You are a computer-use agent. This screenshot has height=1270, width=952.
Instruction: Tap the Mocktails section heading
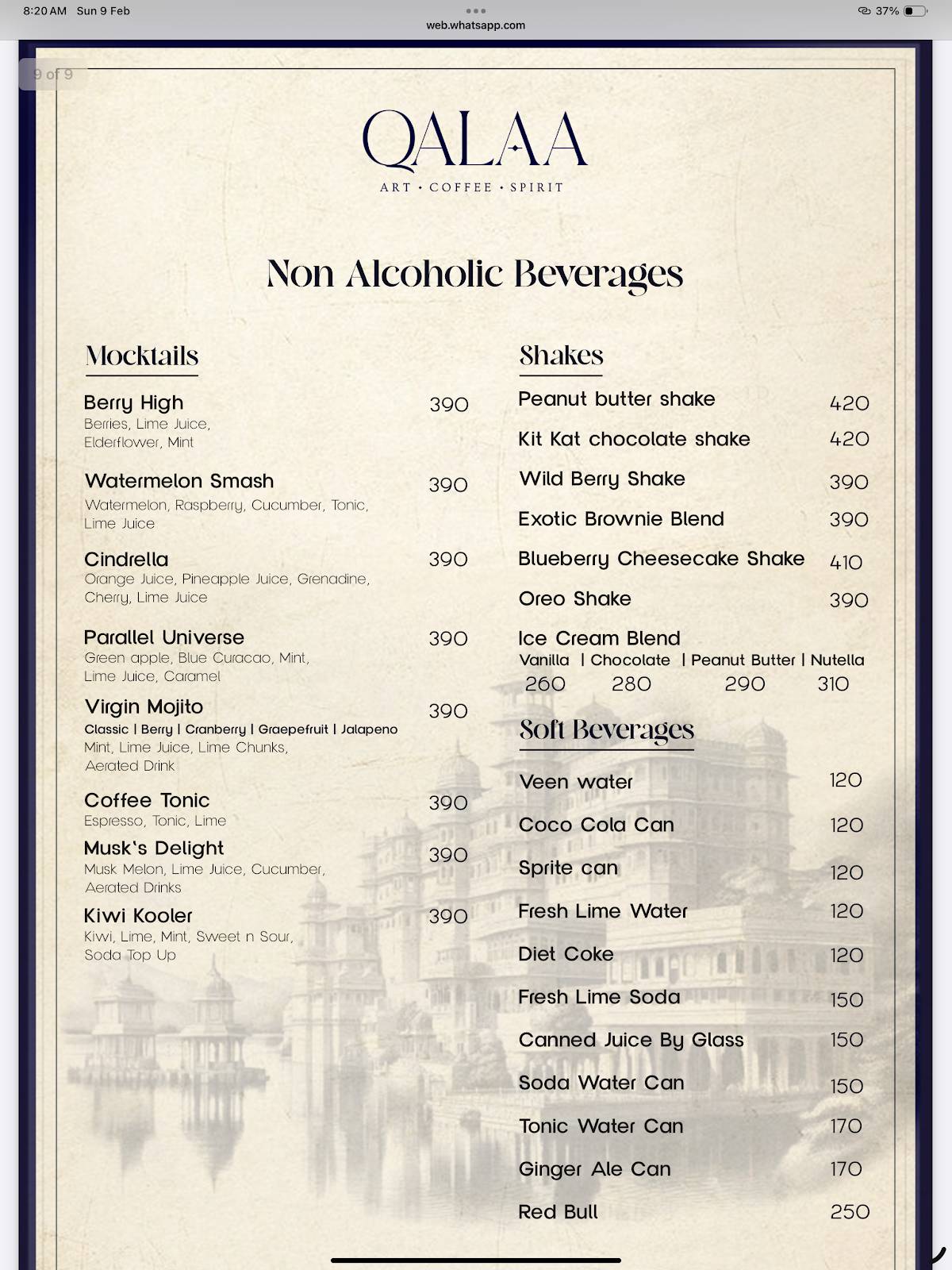(141, 356)
